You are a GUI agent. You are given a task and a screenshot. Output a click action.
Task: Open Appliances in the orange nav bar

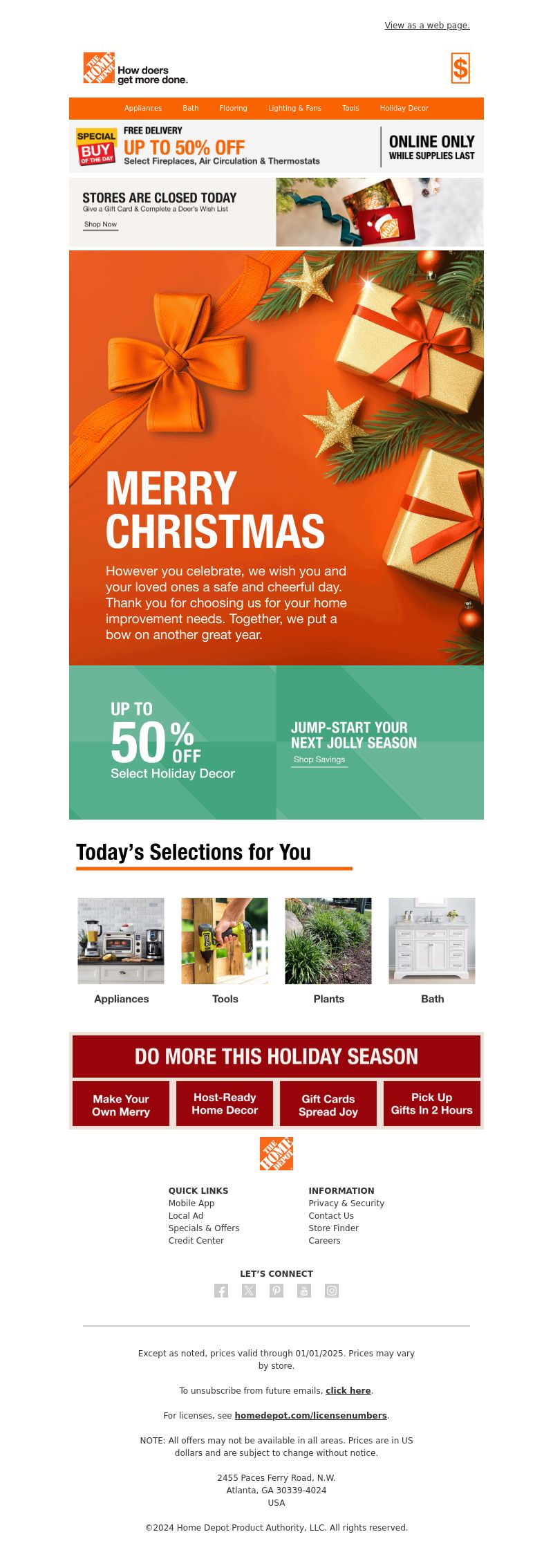click(143, 109)
